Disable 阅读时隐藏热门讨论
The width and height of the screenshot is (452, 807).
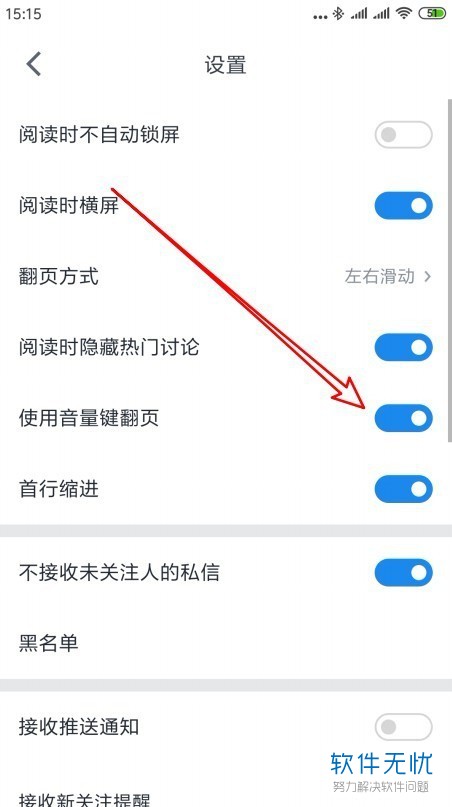coord(403,347)
